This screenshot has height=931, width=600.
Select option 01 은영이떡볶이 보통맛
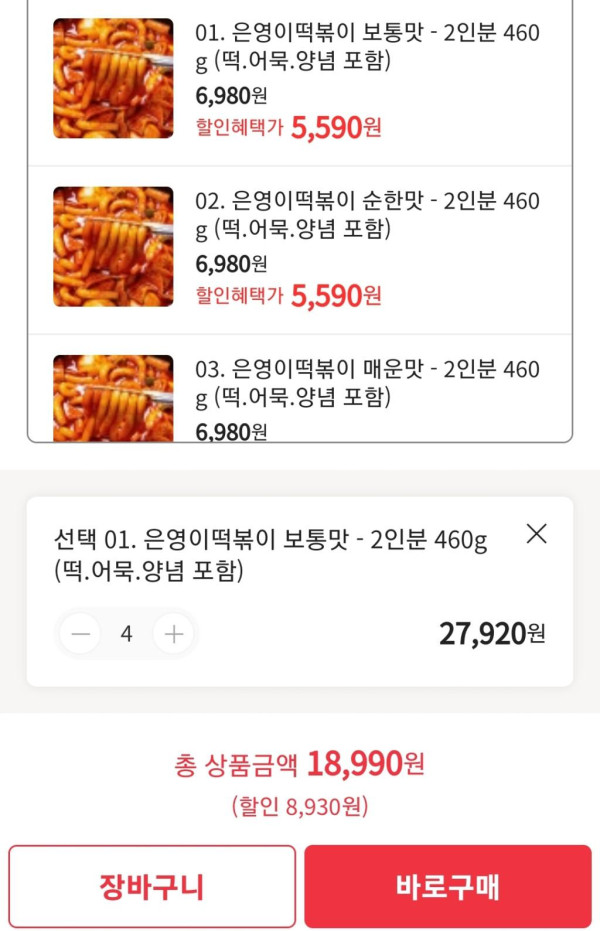click(x=300, y=80)
